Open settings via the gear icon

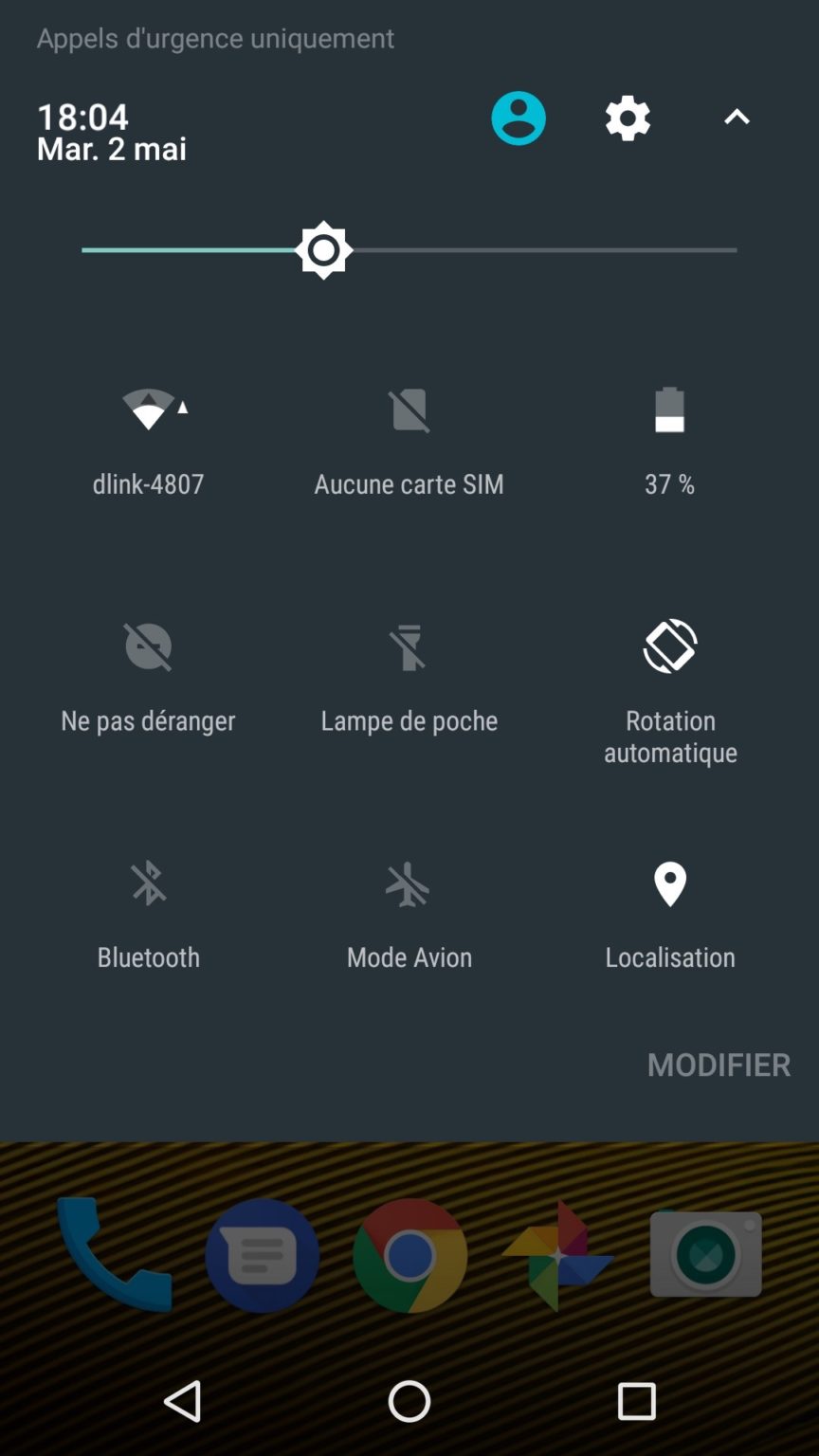628,118
